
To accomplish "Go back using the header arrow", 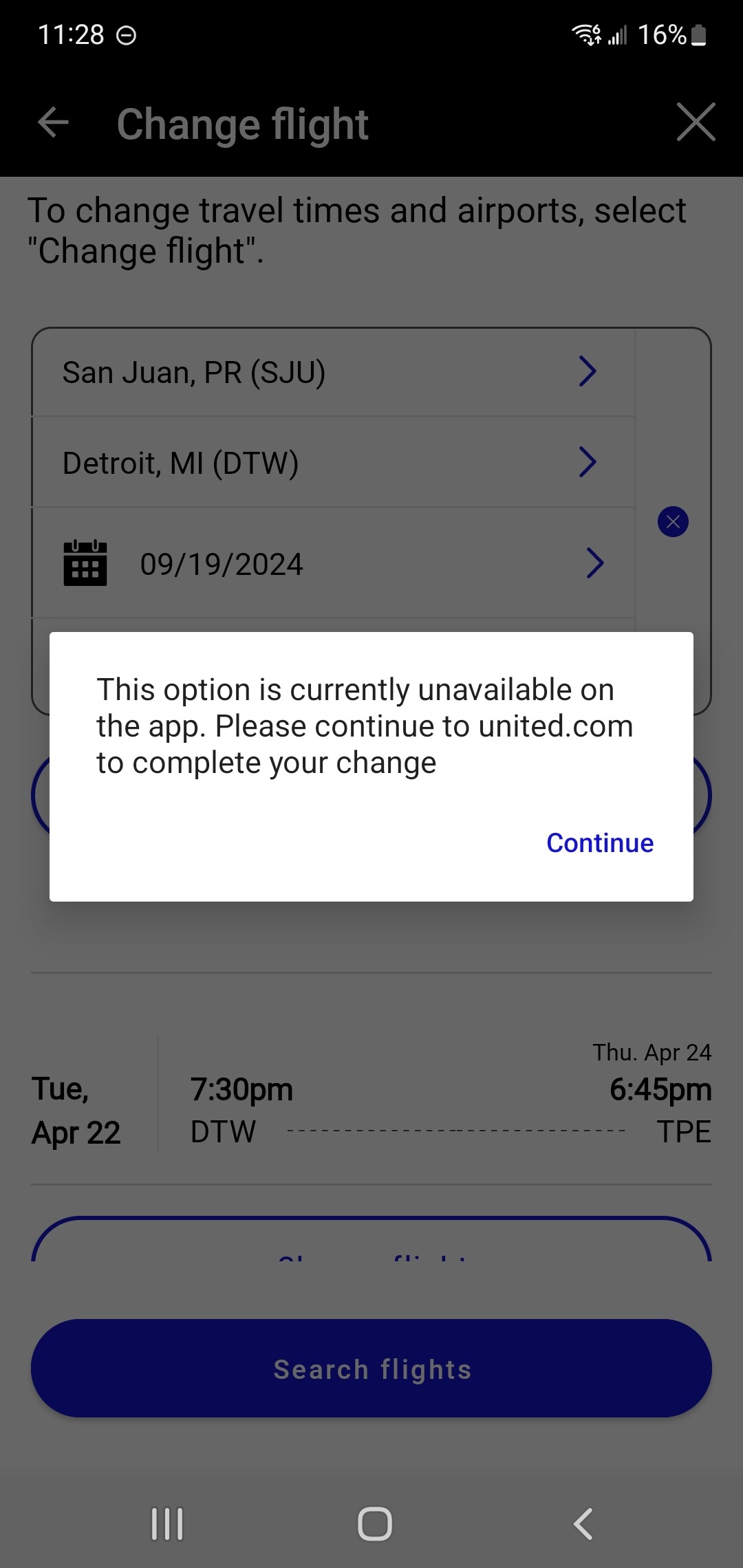I will tap(53, 123).
